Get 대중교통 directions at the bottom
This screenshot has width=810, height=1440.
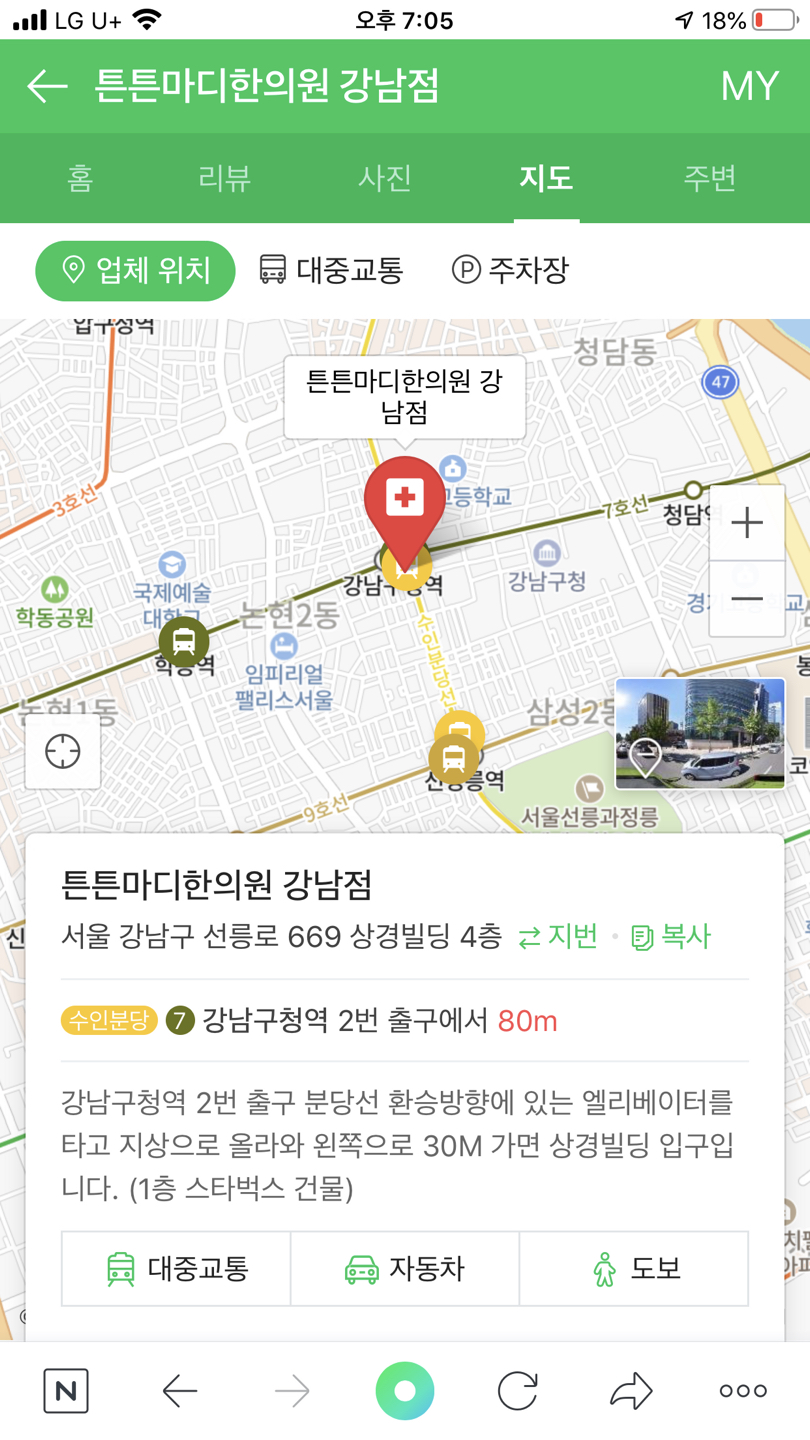[177, 1269]
